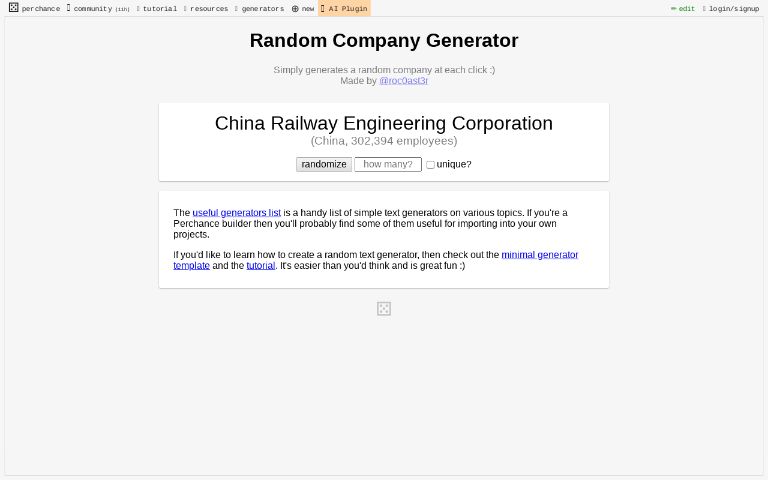Open the minimal generator template link
Screen dimensions: 768x480
(539, 254)
